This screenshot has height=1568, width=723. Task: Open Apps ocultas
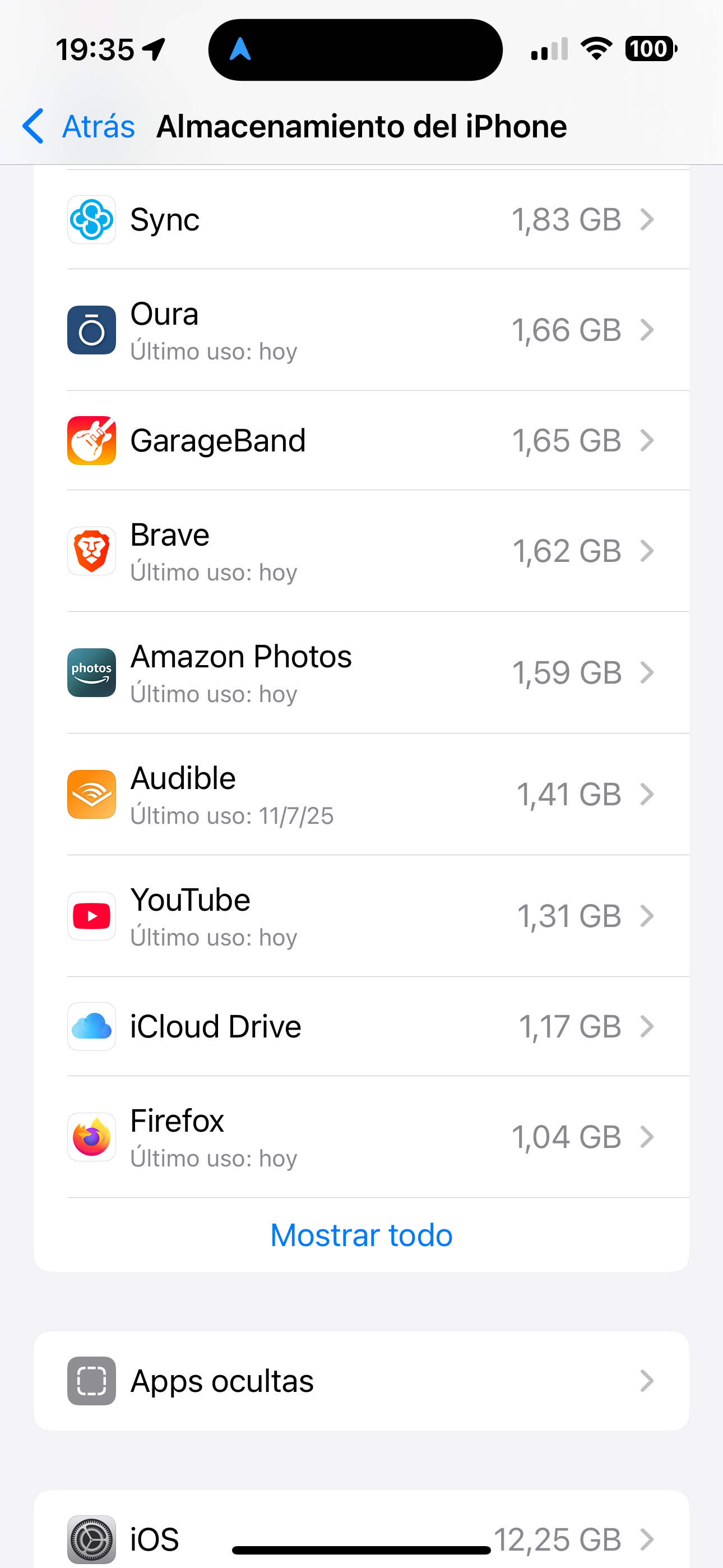tap(361, 1381)
